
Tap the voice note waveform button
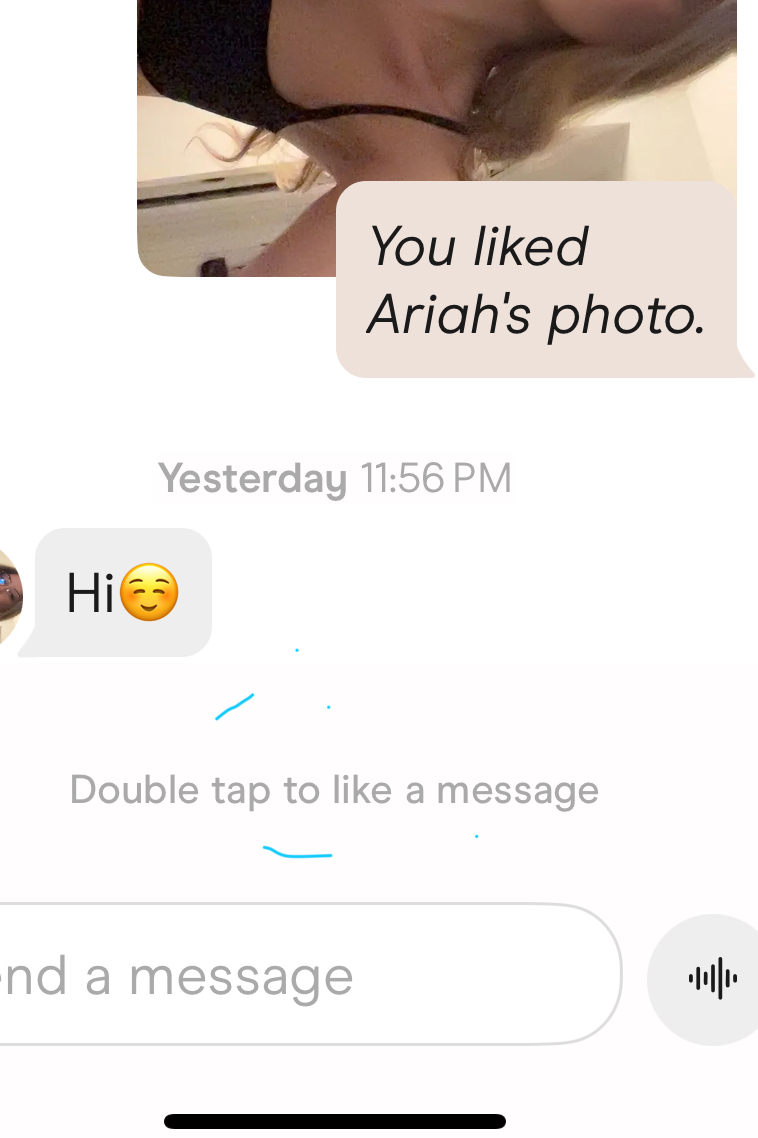point(712,979)
